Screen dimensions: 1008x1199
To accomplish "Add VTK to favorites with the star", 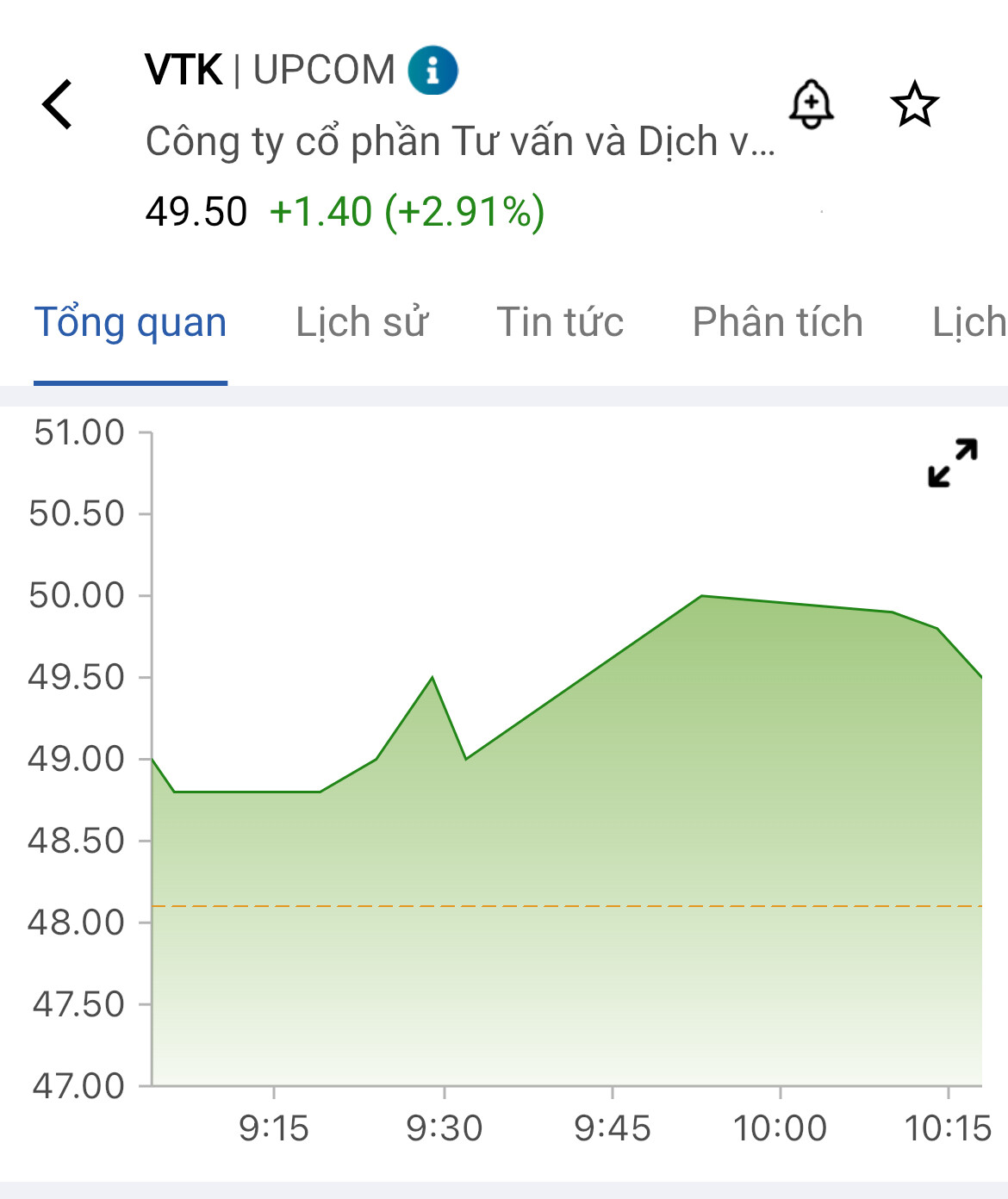I will point(914,105).
